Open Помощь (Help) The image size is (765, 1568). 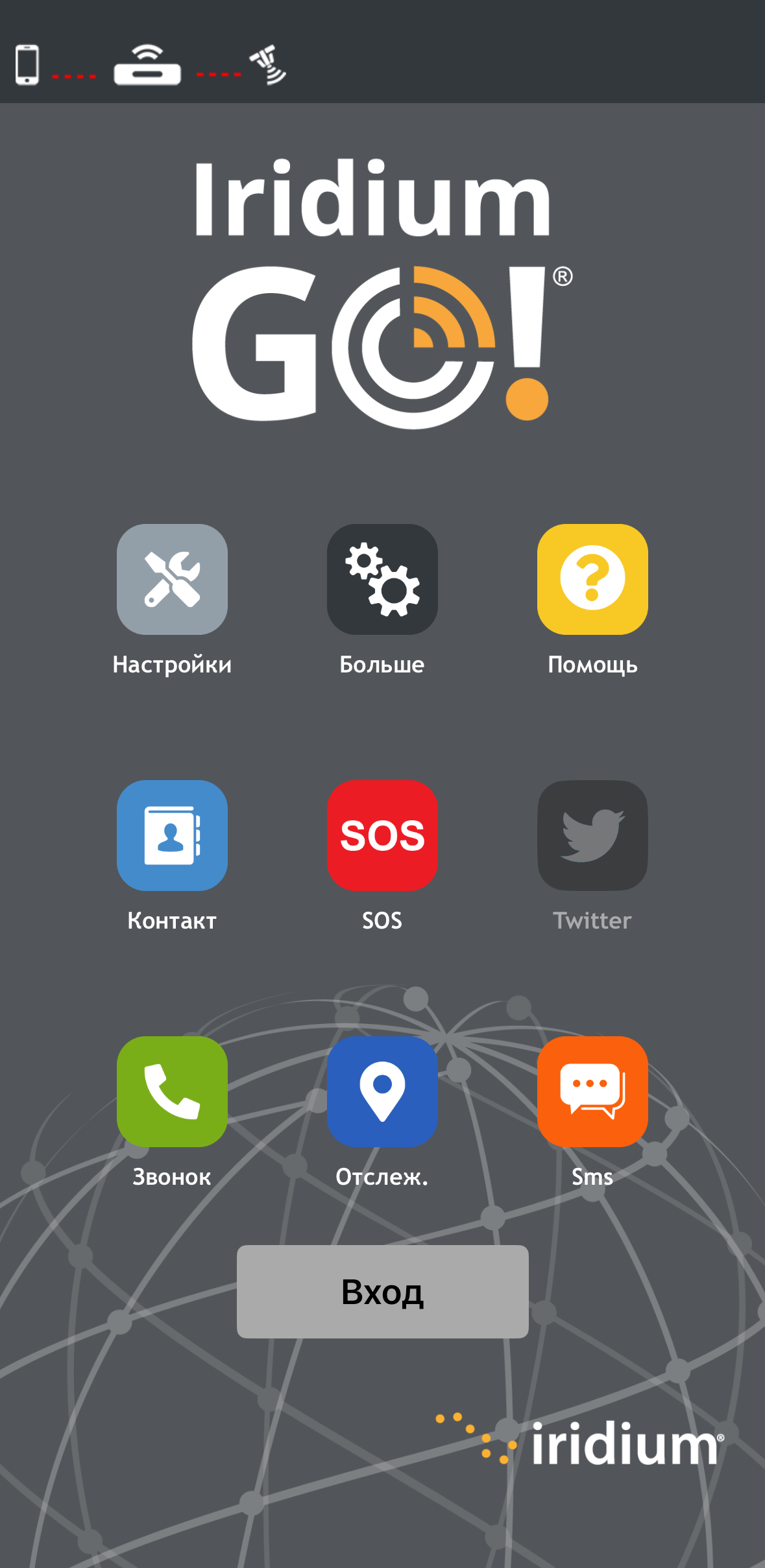[592, 579]
